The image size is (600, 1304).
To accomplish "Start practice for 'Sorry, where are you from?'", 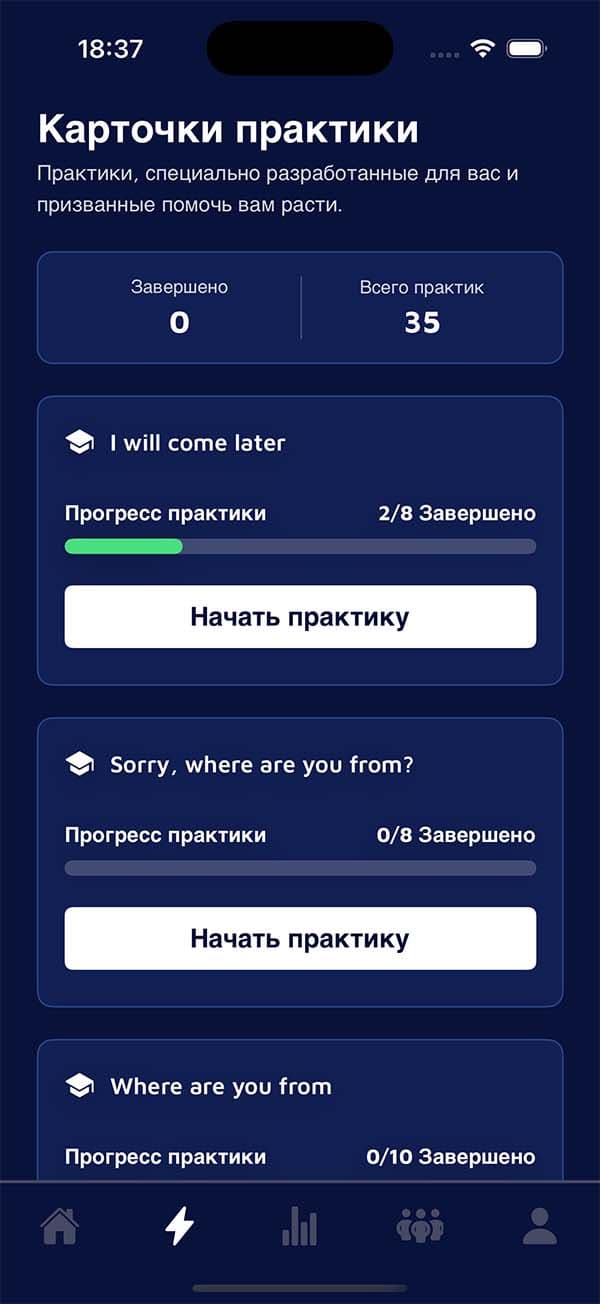I will tap(300, 939).
